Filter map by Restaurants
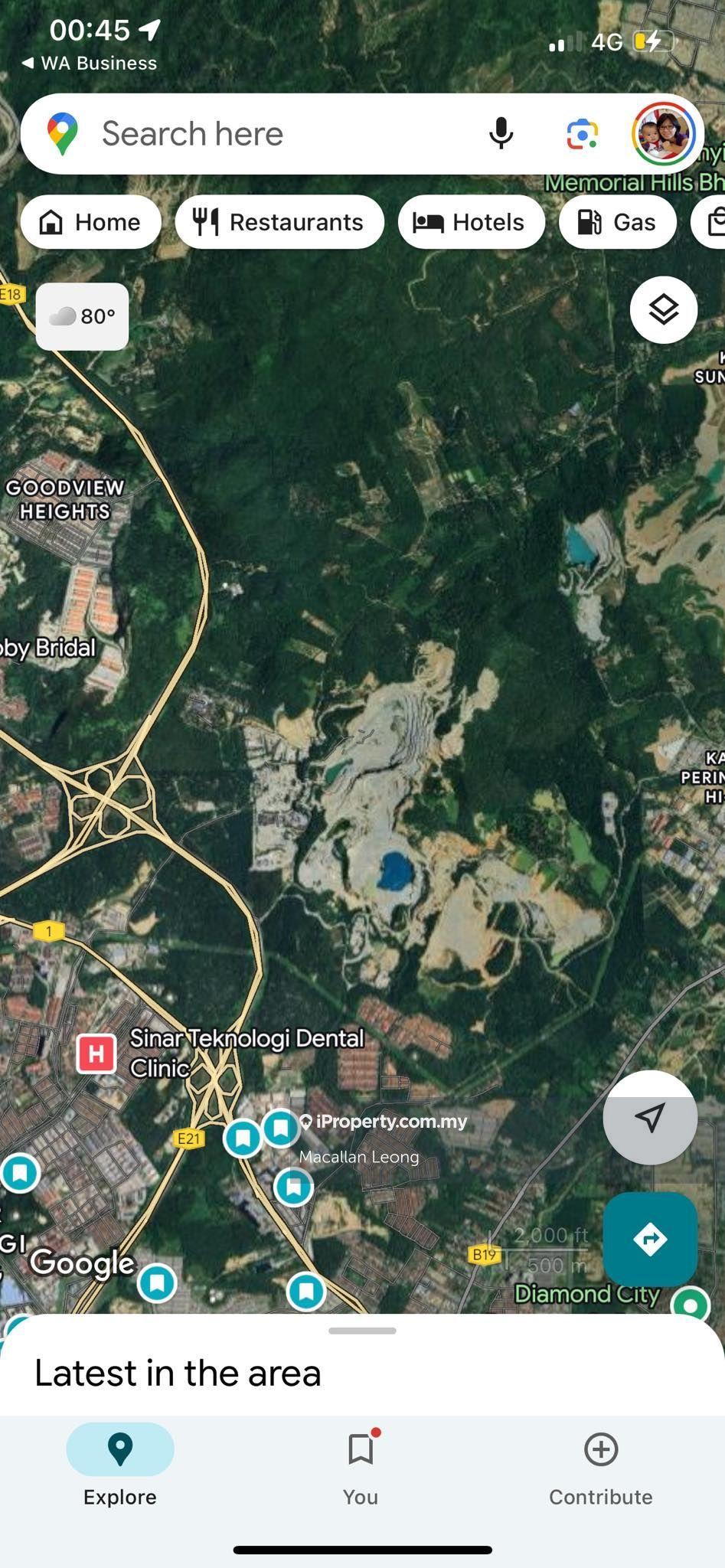The image size is (725, 1568). [279, 222]
